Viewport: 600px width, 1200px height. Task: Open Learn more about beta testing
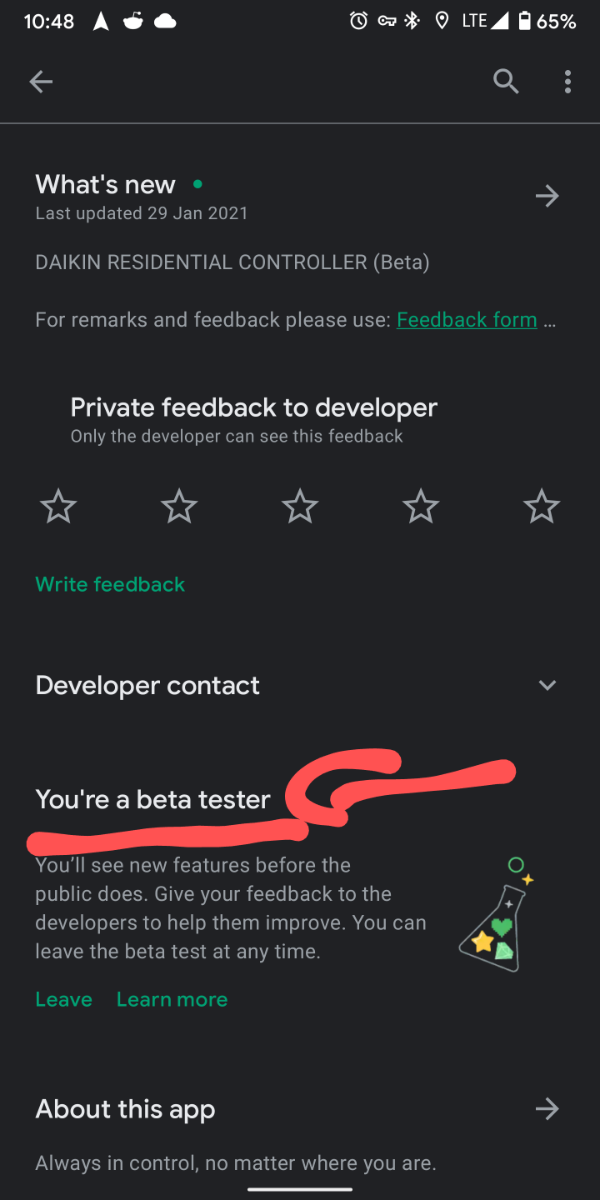pos(172,999)
